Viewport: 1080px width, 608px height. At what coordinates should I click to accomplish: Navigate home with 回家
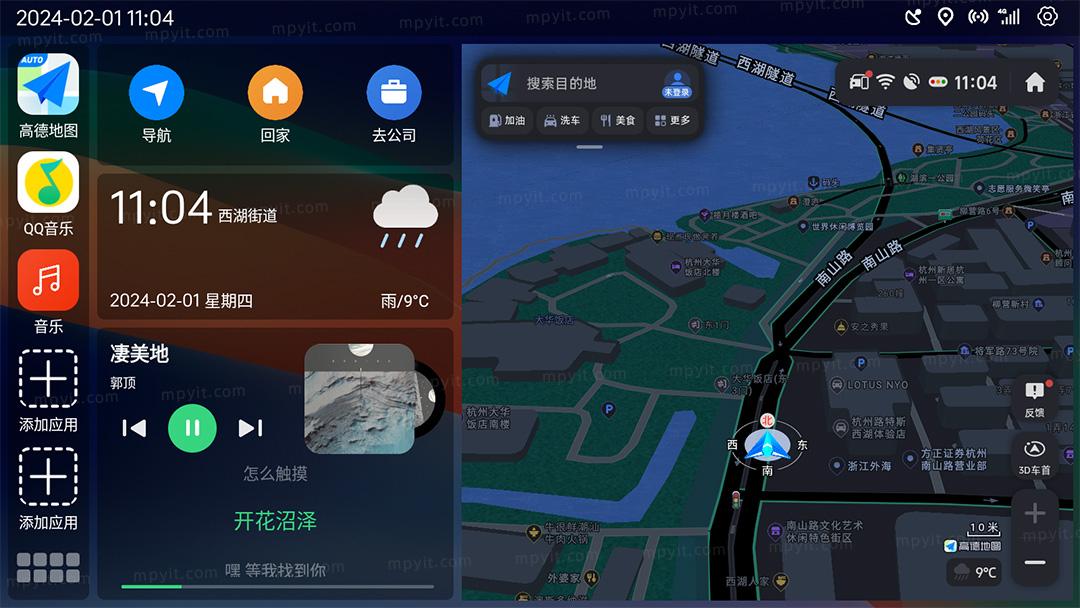275,93
